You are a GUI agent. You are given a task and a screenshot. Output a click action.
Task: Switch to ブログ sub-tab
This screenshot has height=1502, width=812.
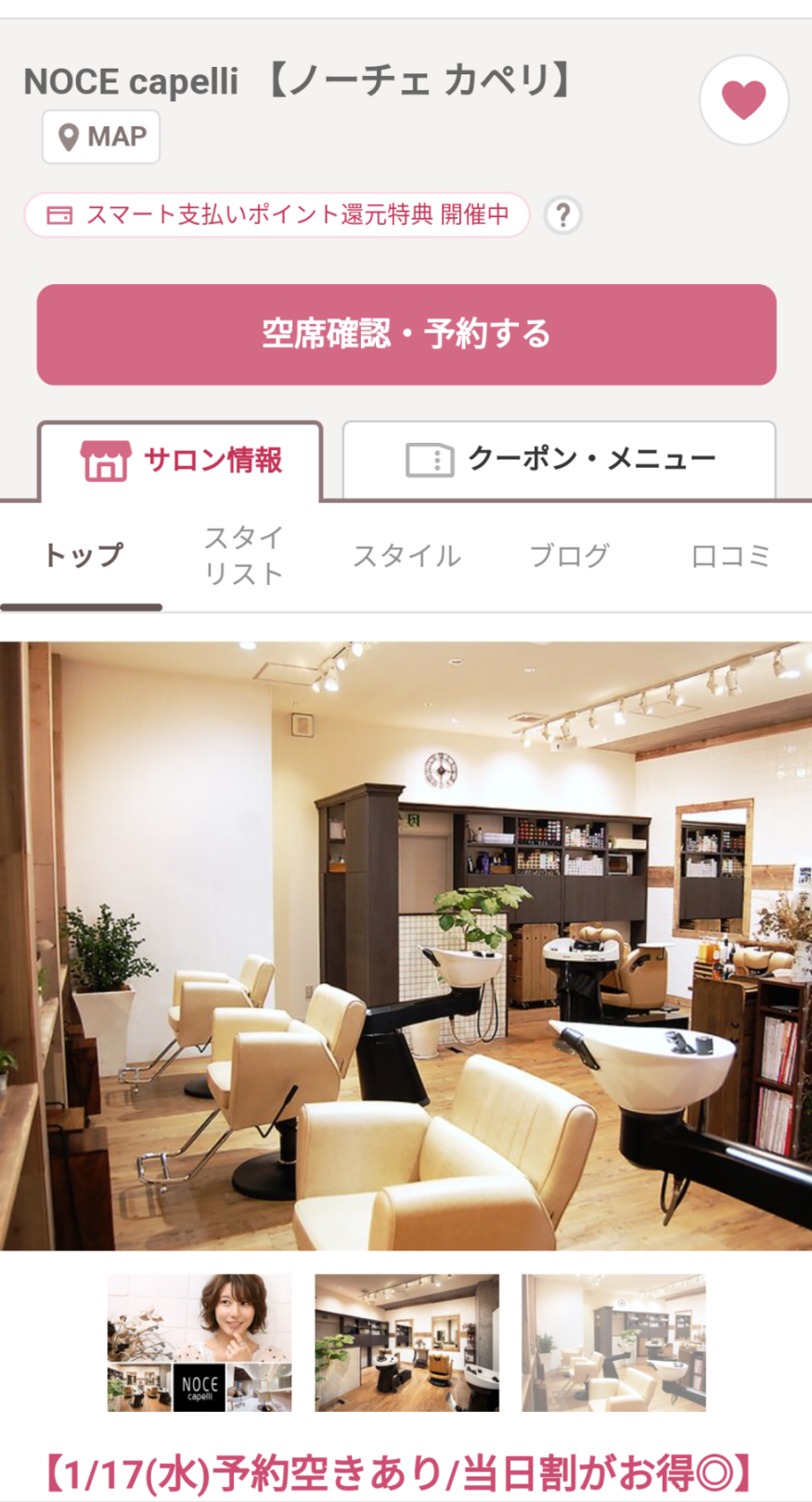click(x=569, y=556)
